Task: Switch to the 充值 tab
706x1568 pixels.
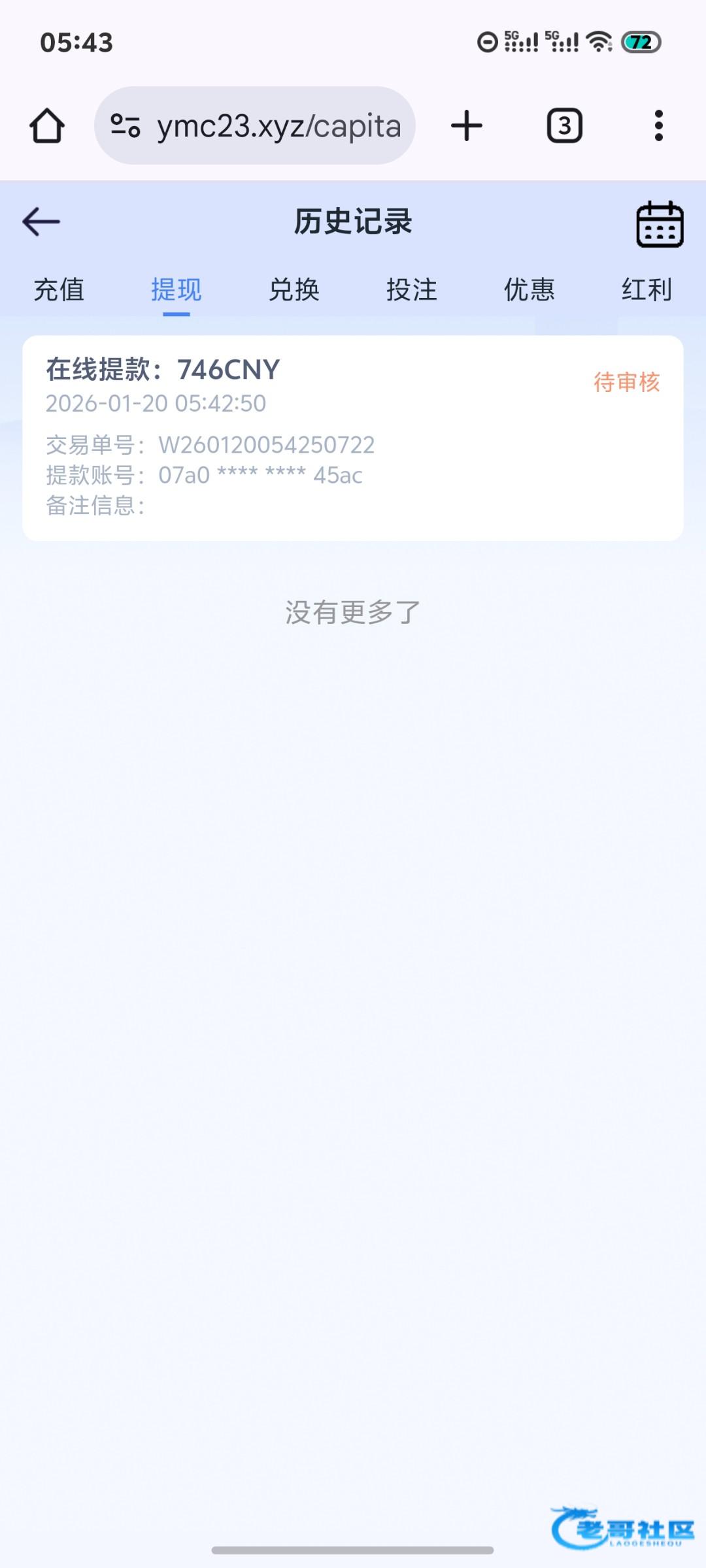Action: 59,289
